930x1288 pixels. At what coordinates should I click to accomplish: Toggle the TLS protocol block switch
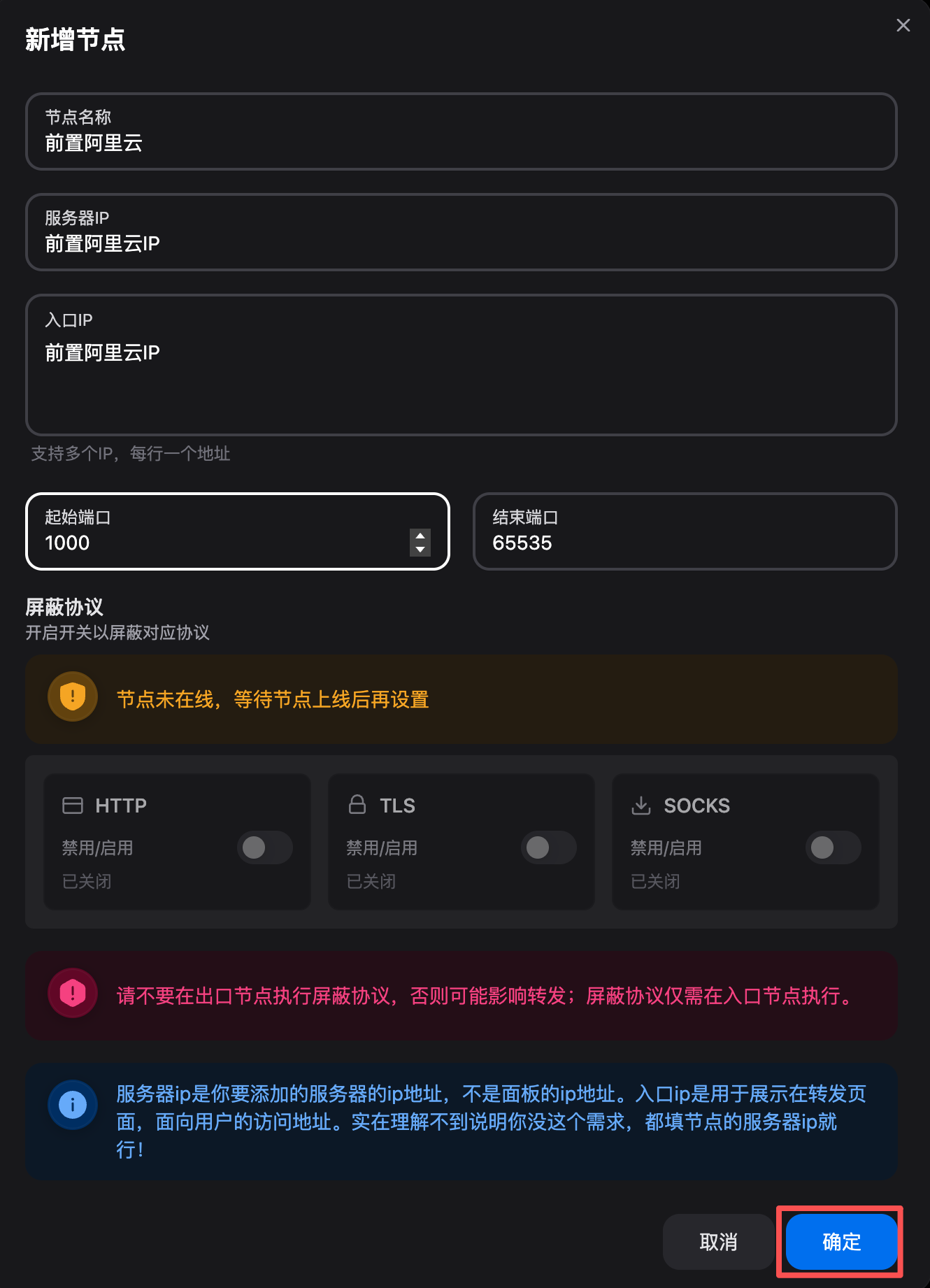coord(549,847)
